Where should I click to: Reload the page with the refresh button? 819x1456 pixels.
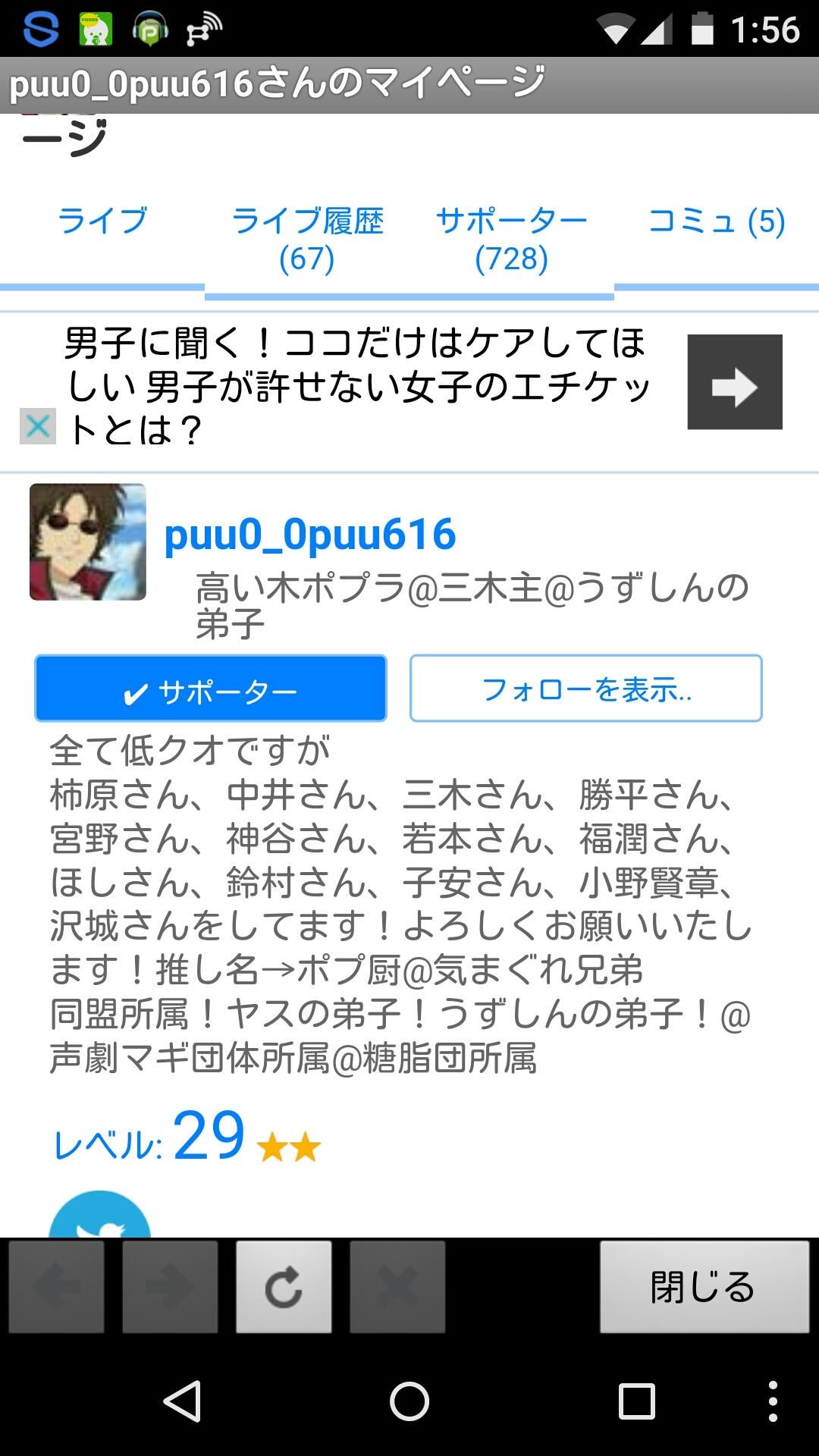coord(284,1287)
